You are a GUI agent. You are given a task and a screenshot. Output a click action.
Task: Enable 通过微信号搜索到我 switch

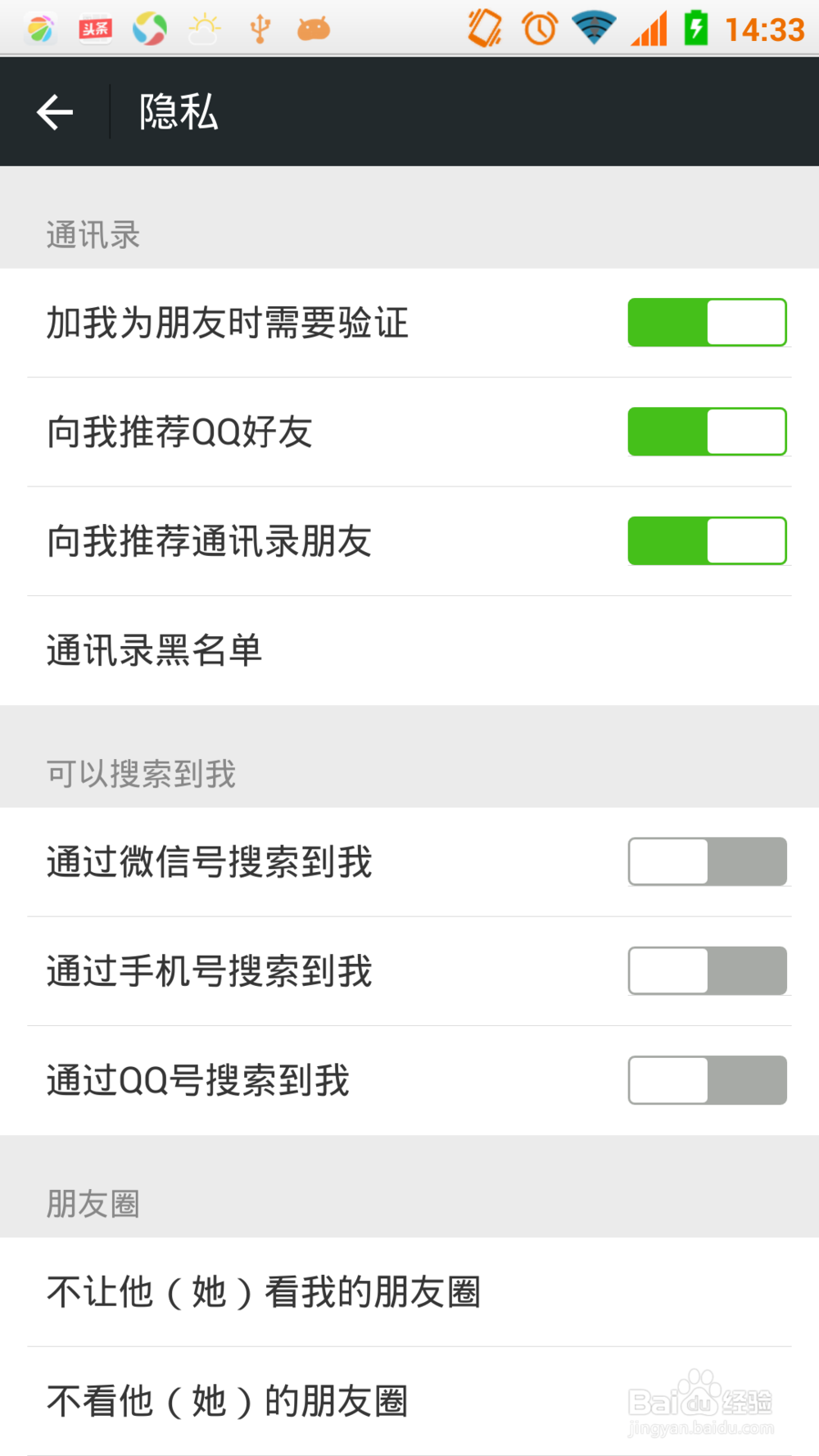click(708, 861)
